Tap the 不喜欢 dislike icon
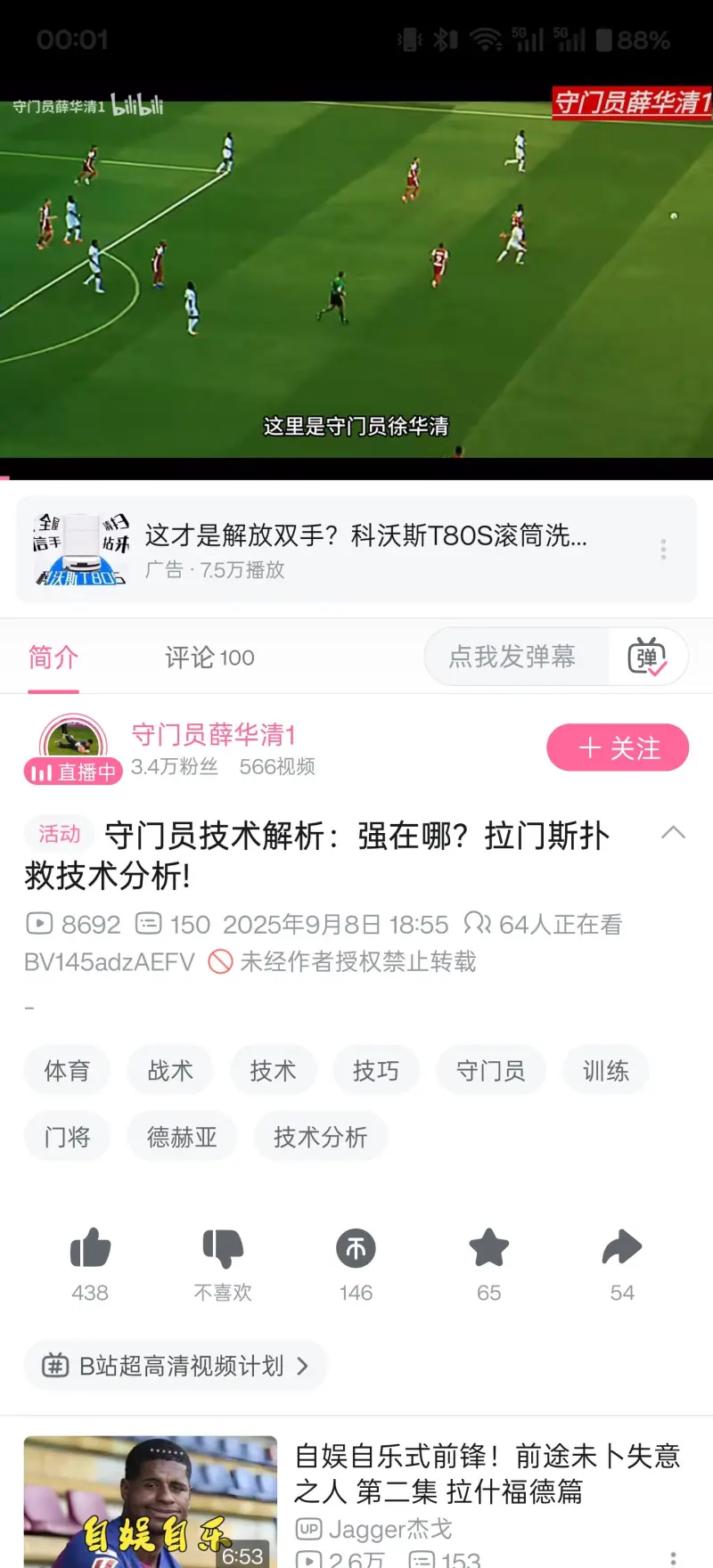Screen dimensions: 713x1568 point(223,1249)
